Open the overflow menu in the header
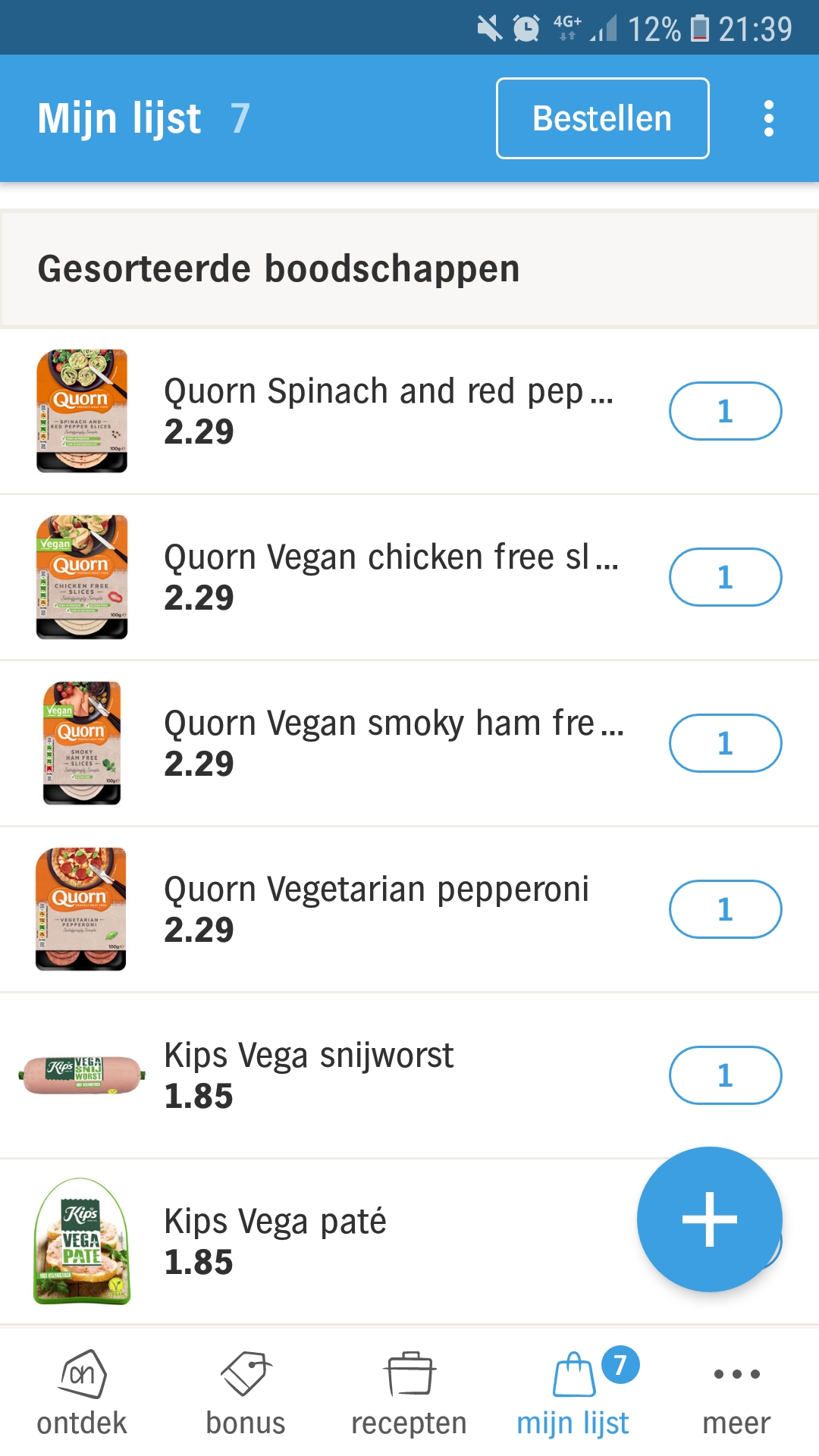The height and width of the screenshot is (1456, 819). pyautogui.click(x=768, y=118)
